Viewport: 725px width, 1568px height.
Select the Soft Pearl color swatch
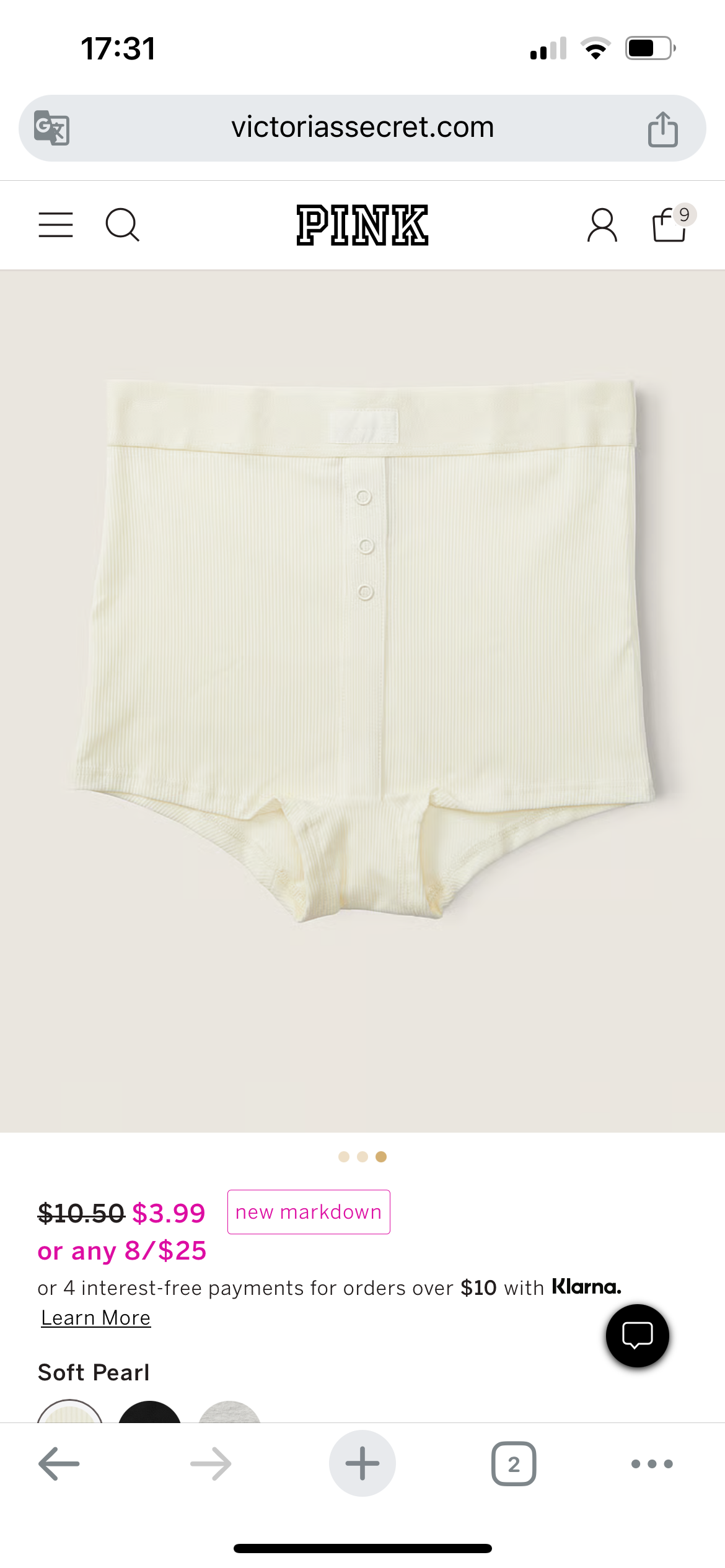coord(70,1413)
